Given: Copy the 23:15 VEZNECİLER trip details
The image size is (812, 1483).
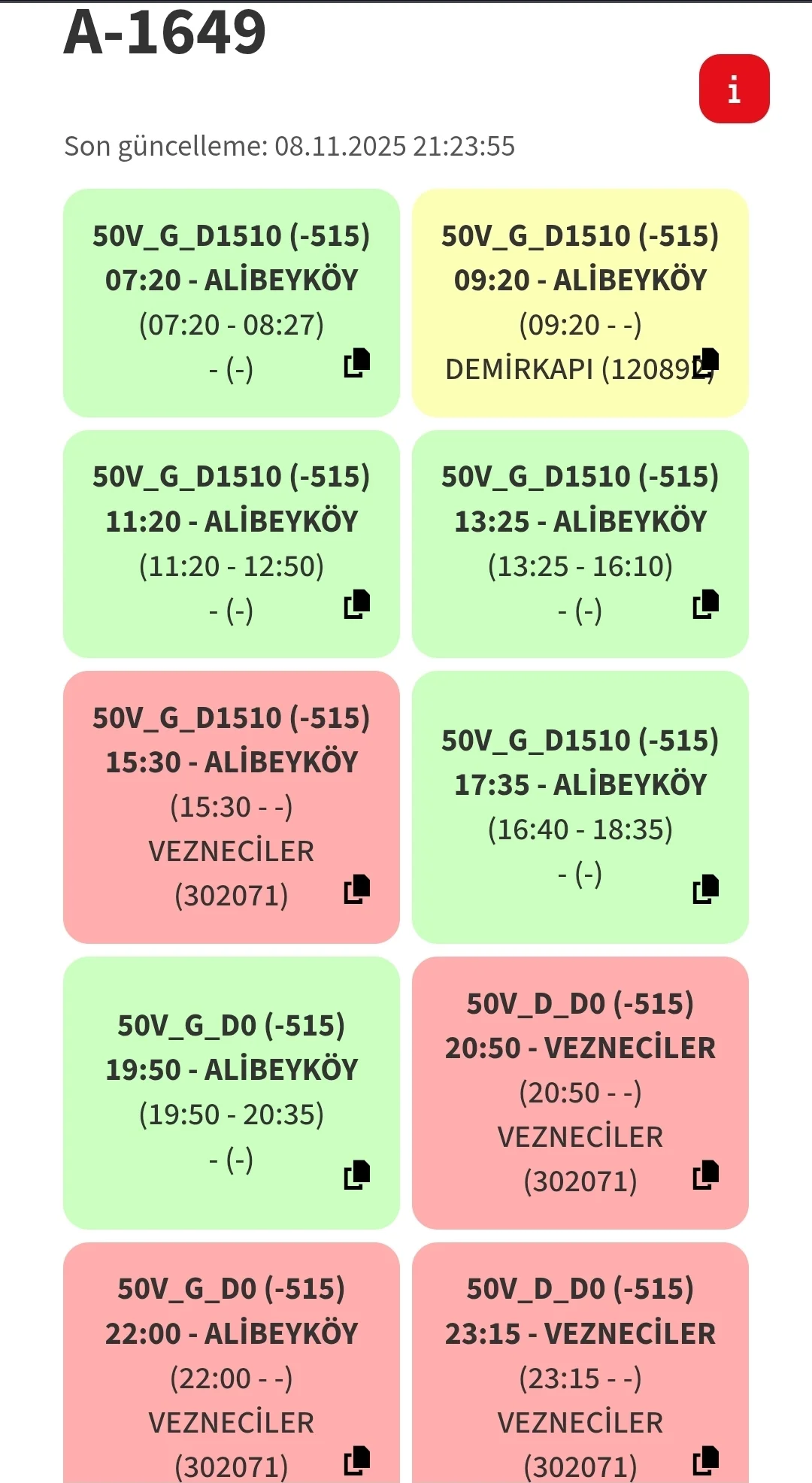Looking at the screenshot, I should click(706, 1460).
